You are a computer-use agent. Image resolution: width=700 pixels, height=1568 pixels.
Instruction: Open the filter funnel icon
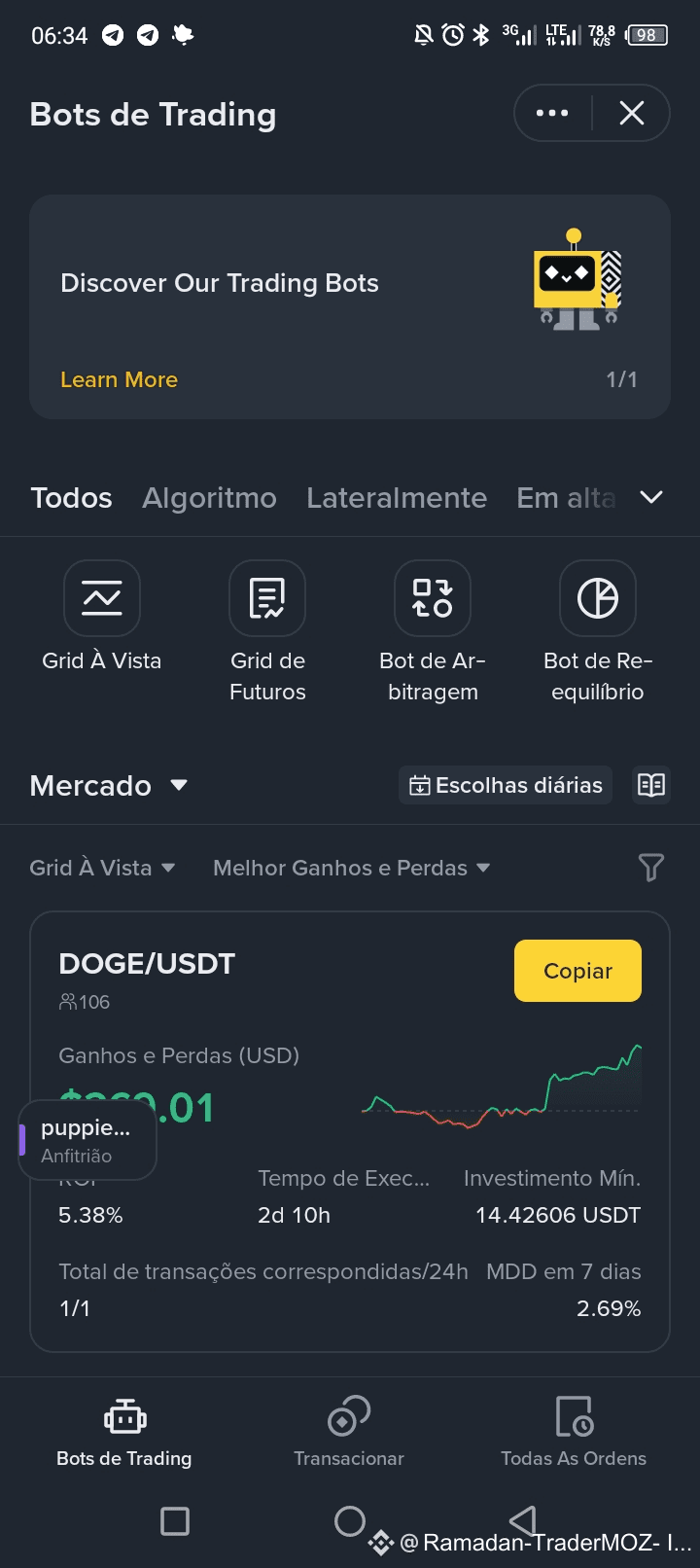(x=650, y=867)
